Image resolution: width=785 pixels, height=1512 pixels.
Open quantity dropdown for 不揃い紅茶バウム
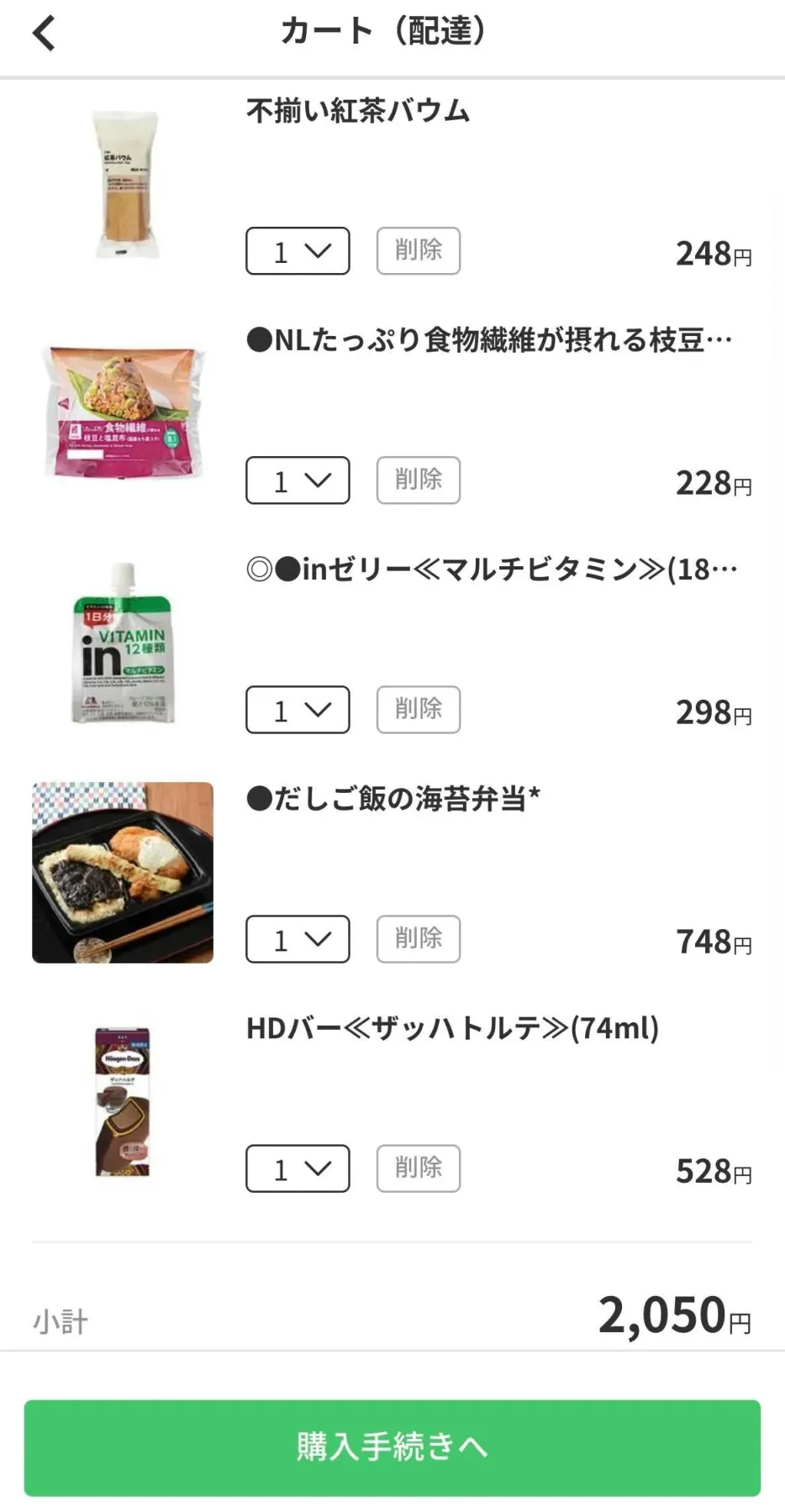[x=297, y=251]
